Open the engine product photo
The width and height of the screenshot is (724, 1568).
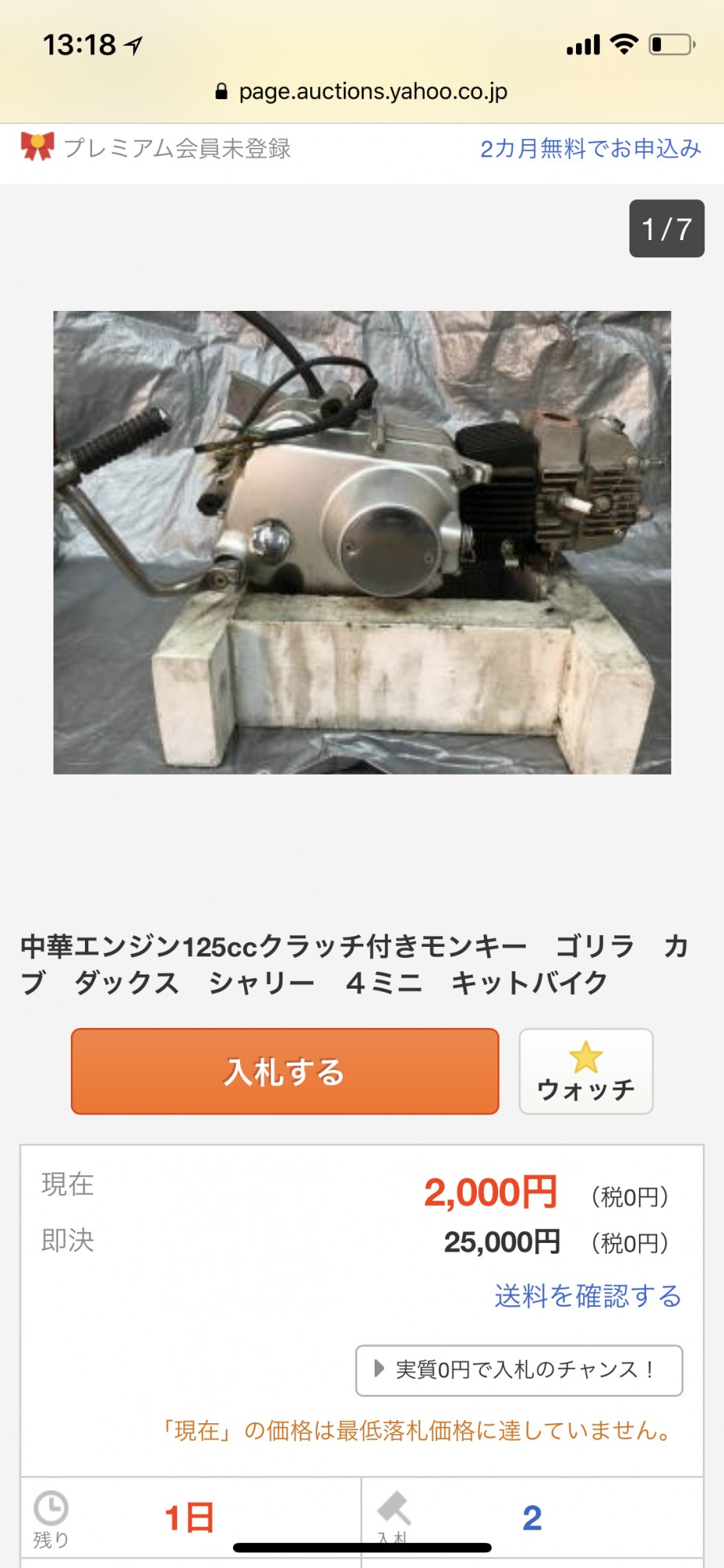362,542
